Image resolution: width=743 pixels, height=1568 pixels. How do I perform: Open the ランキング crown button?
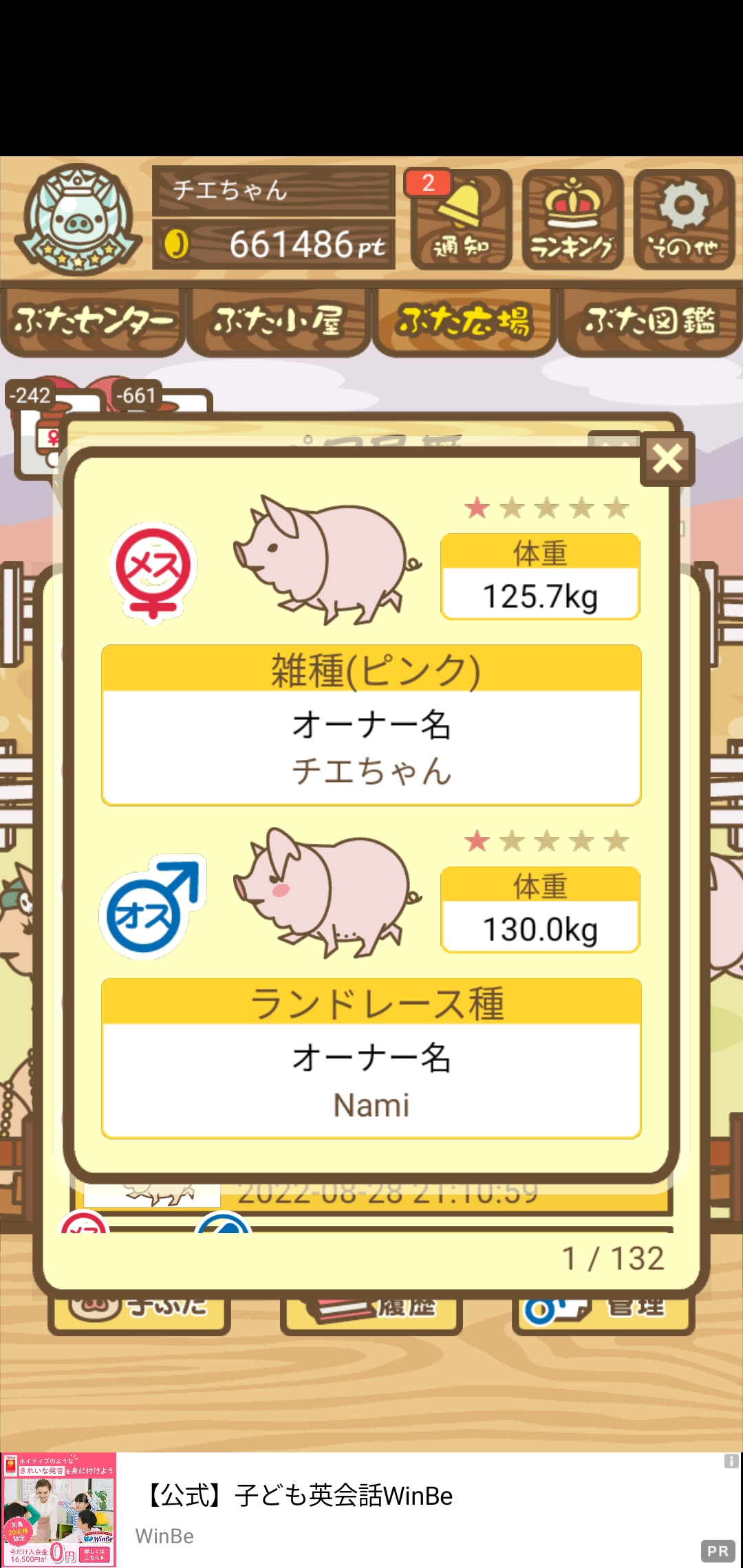pyautogui.click(x=572, y=219)
